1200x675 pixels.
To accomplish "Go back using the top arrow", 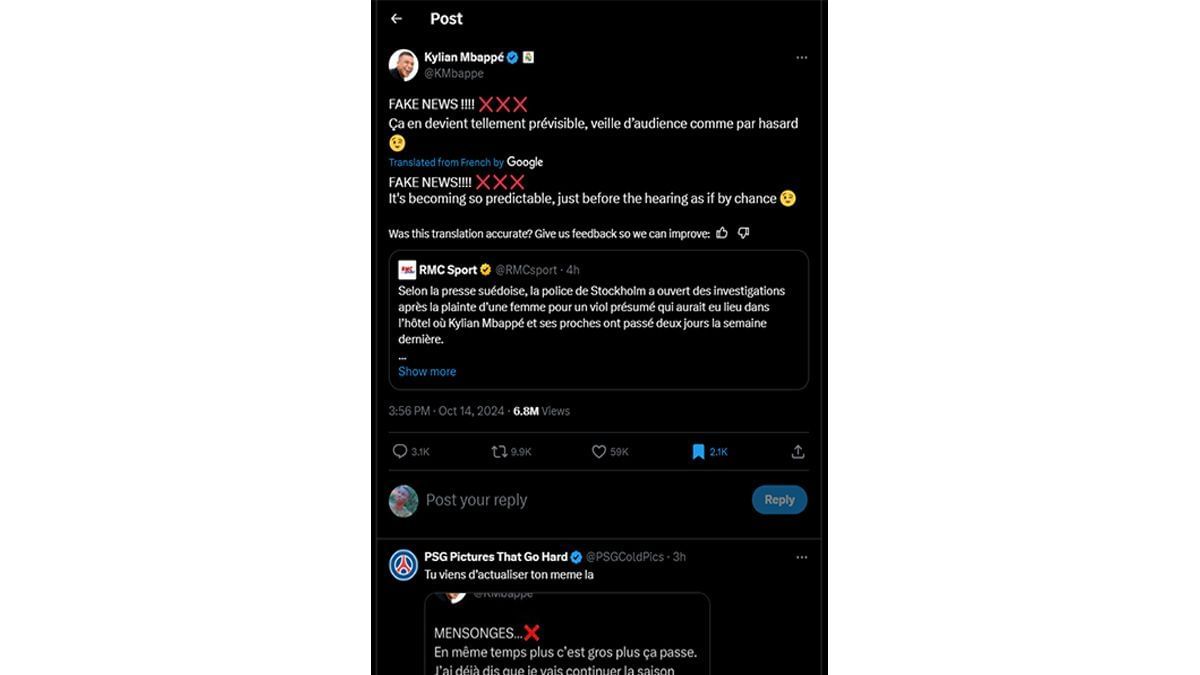I will 397,19.
